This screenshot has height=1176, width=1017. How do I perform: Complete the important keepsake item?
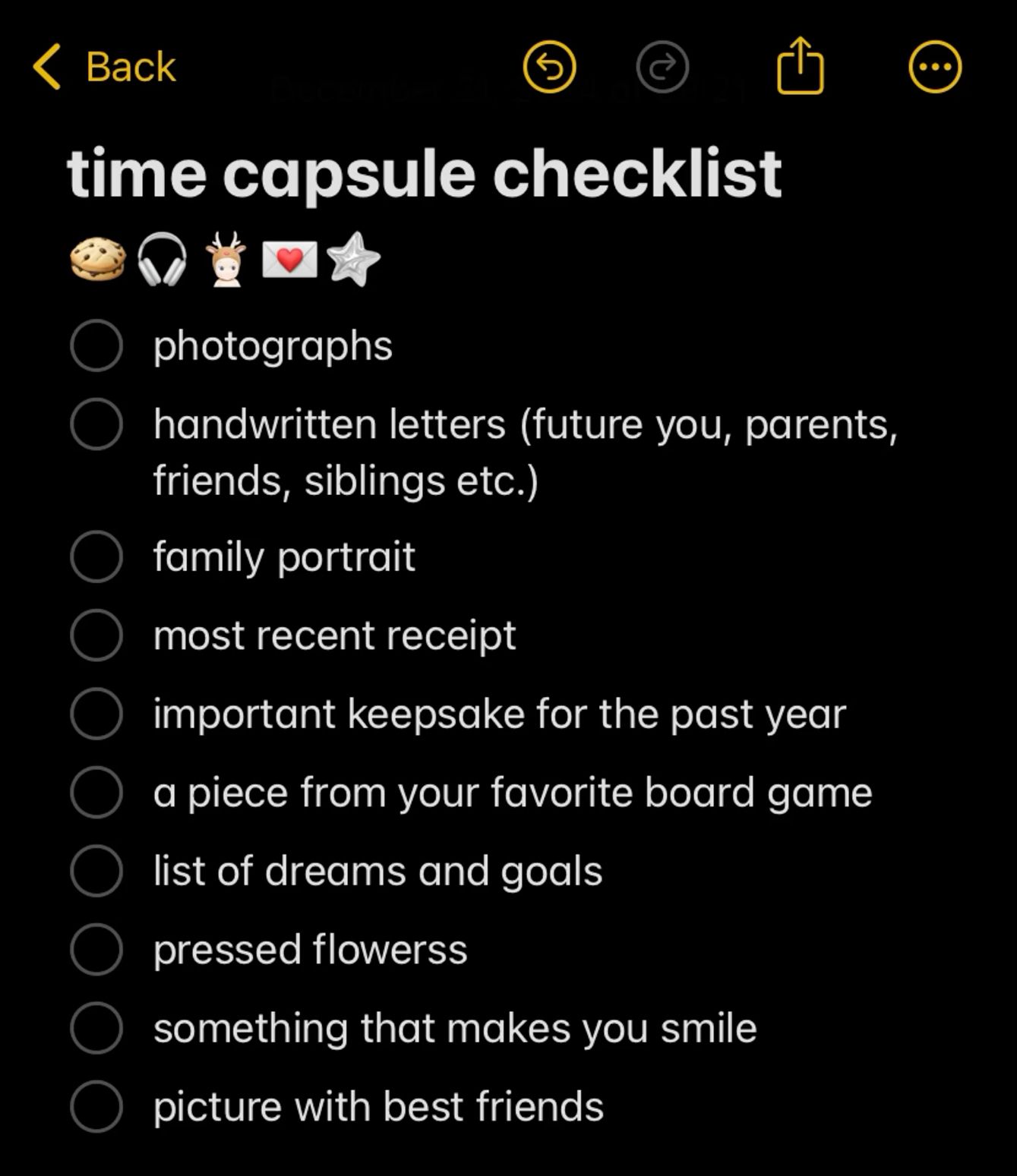point(96,714)
